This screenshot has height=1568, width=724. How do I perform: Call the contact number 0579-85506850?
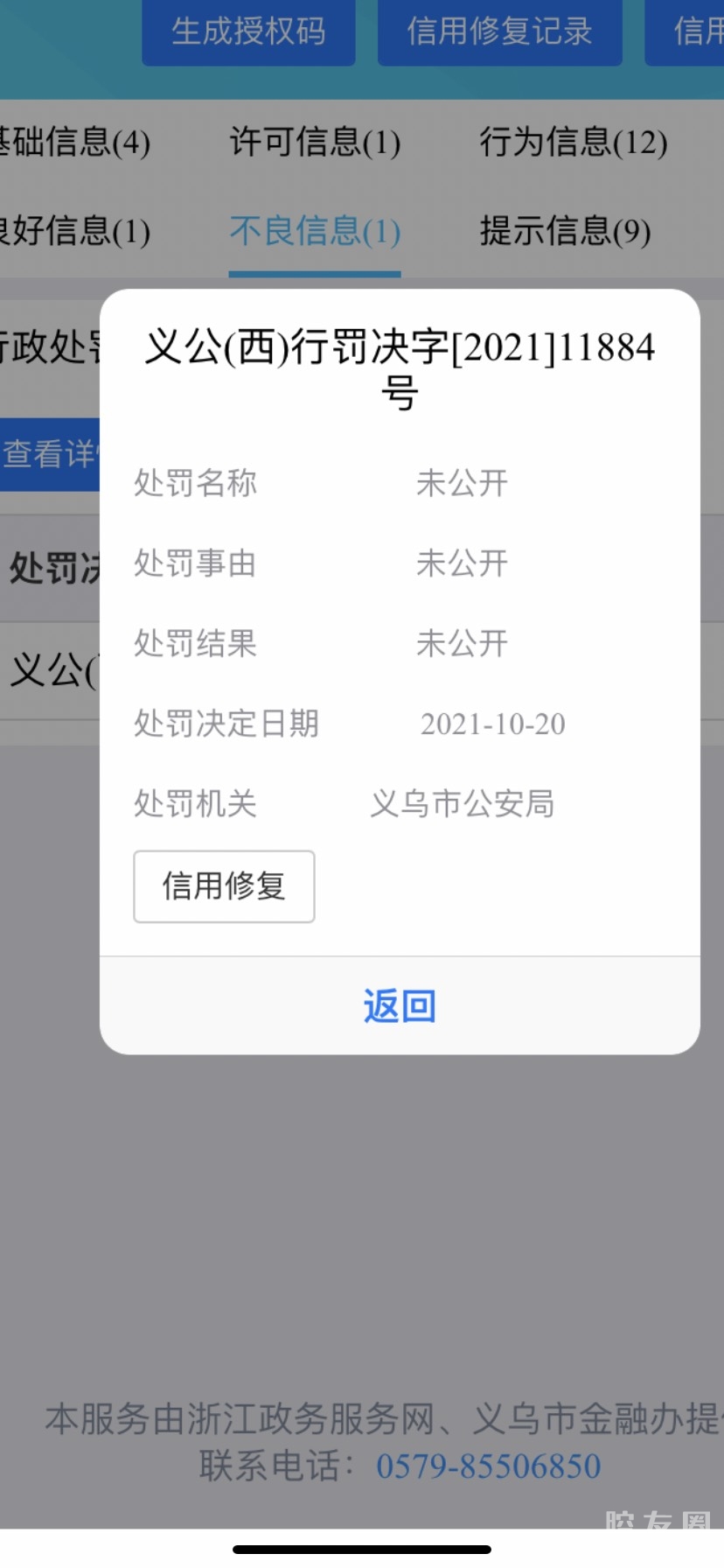[x=488, y=1466]
